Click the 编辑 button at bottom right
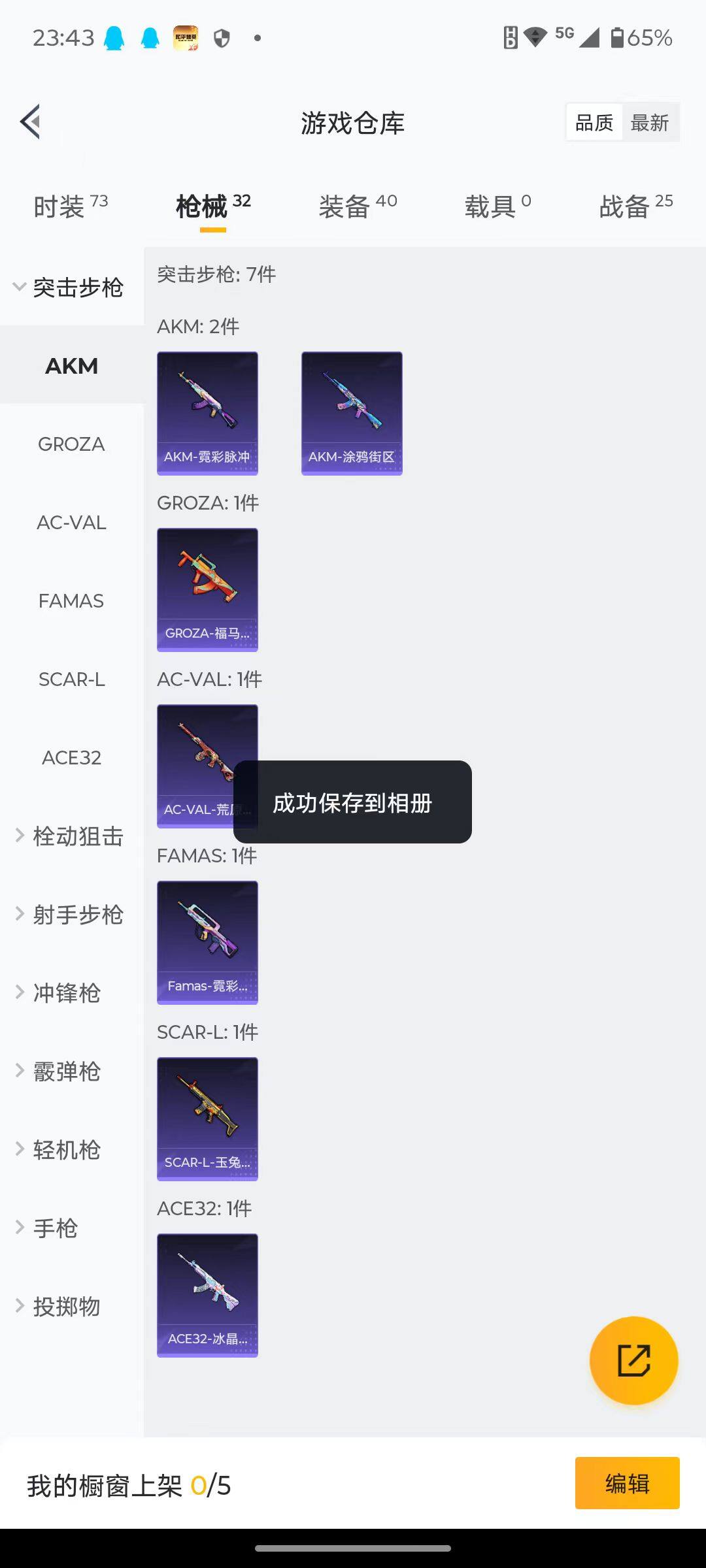 click(x=626, y=1483)
